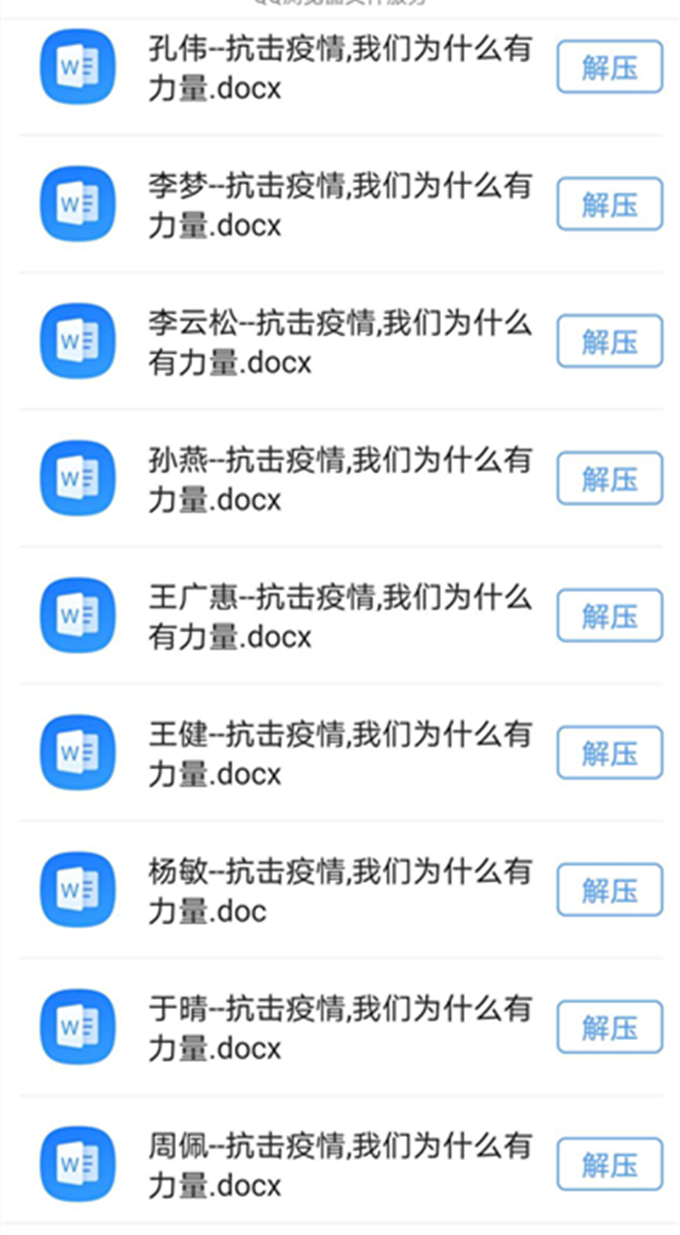Extract 王健's file using 解压
This screenshot has height=1235, width=680.
point(609,752)
